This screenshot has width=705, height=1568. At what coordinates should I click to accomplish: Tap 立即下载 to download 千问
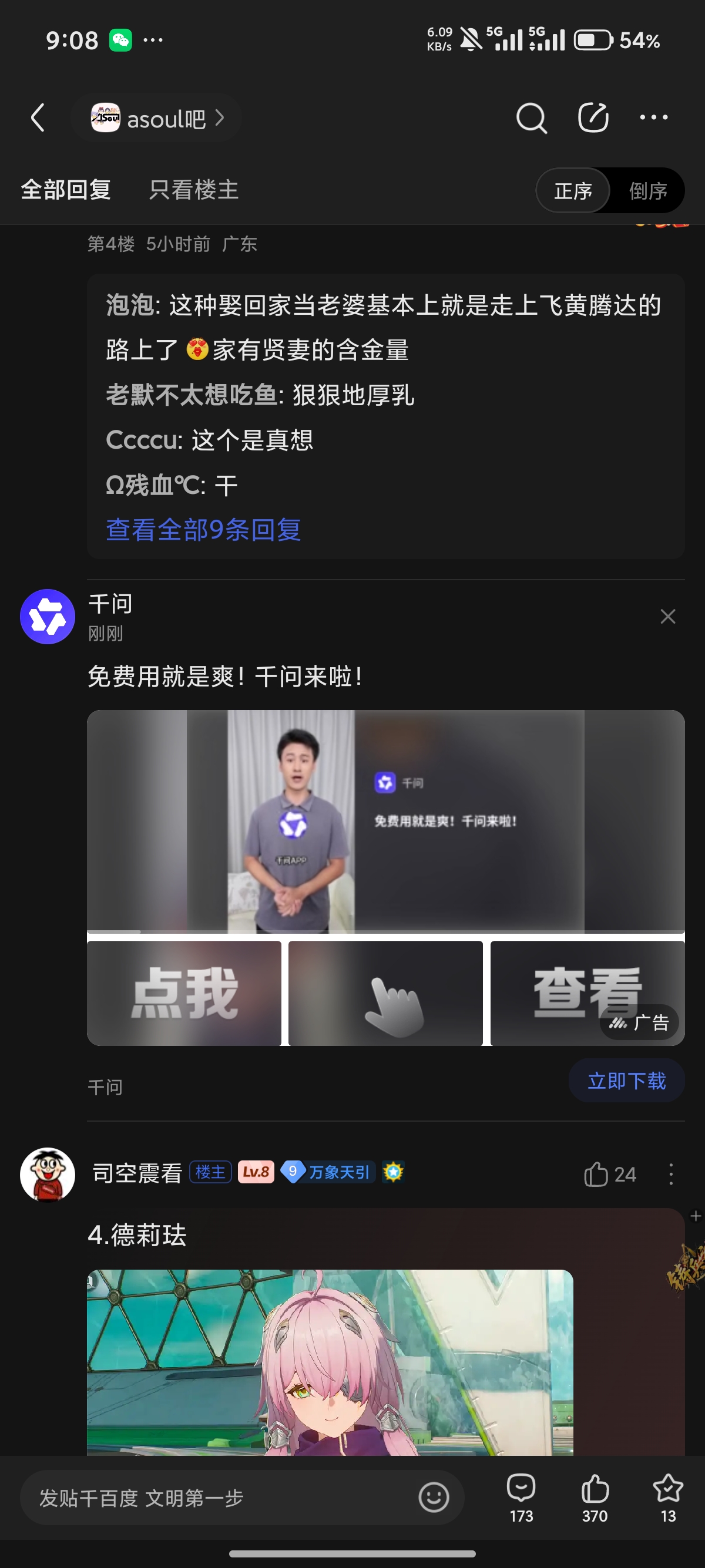pyautogui.click(x=626, y=1081)
